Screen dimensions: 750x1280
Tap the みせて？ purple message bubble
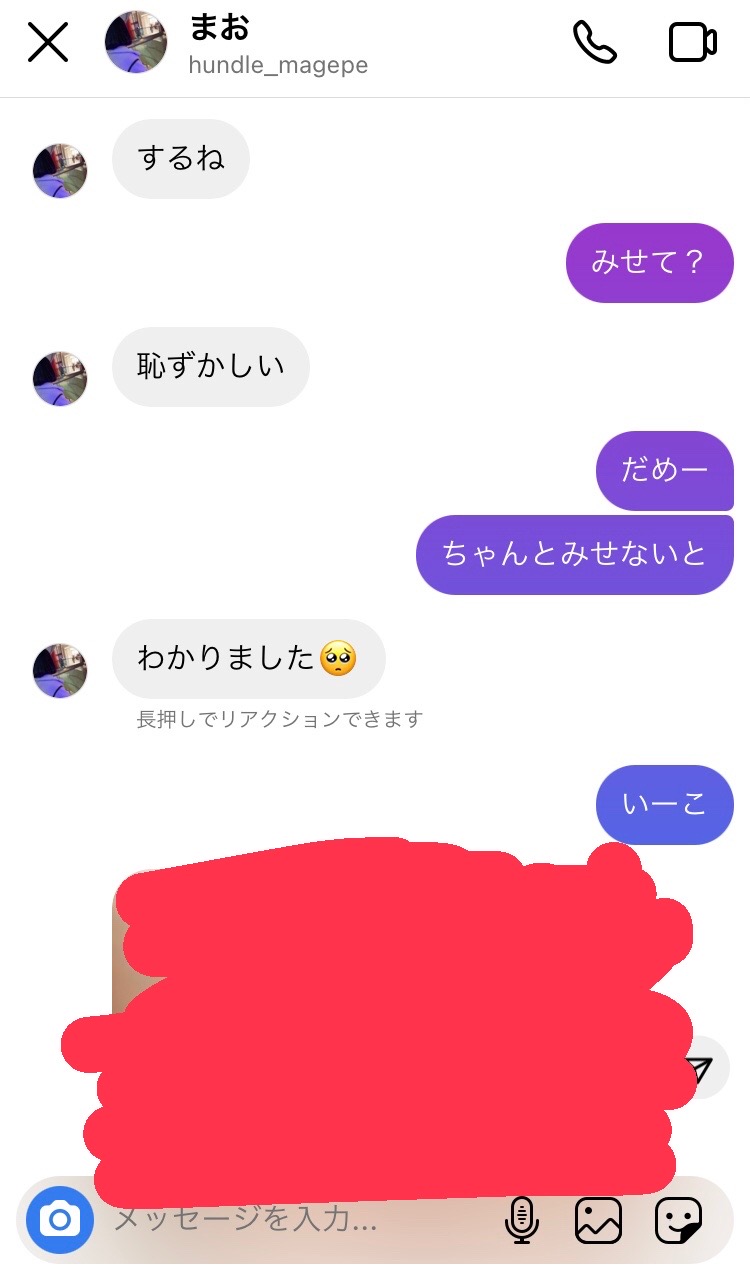649,263
